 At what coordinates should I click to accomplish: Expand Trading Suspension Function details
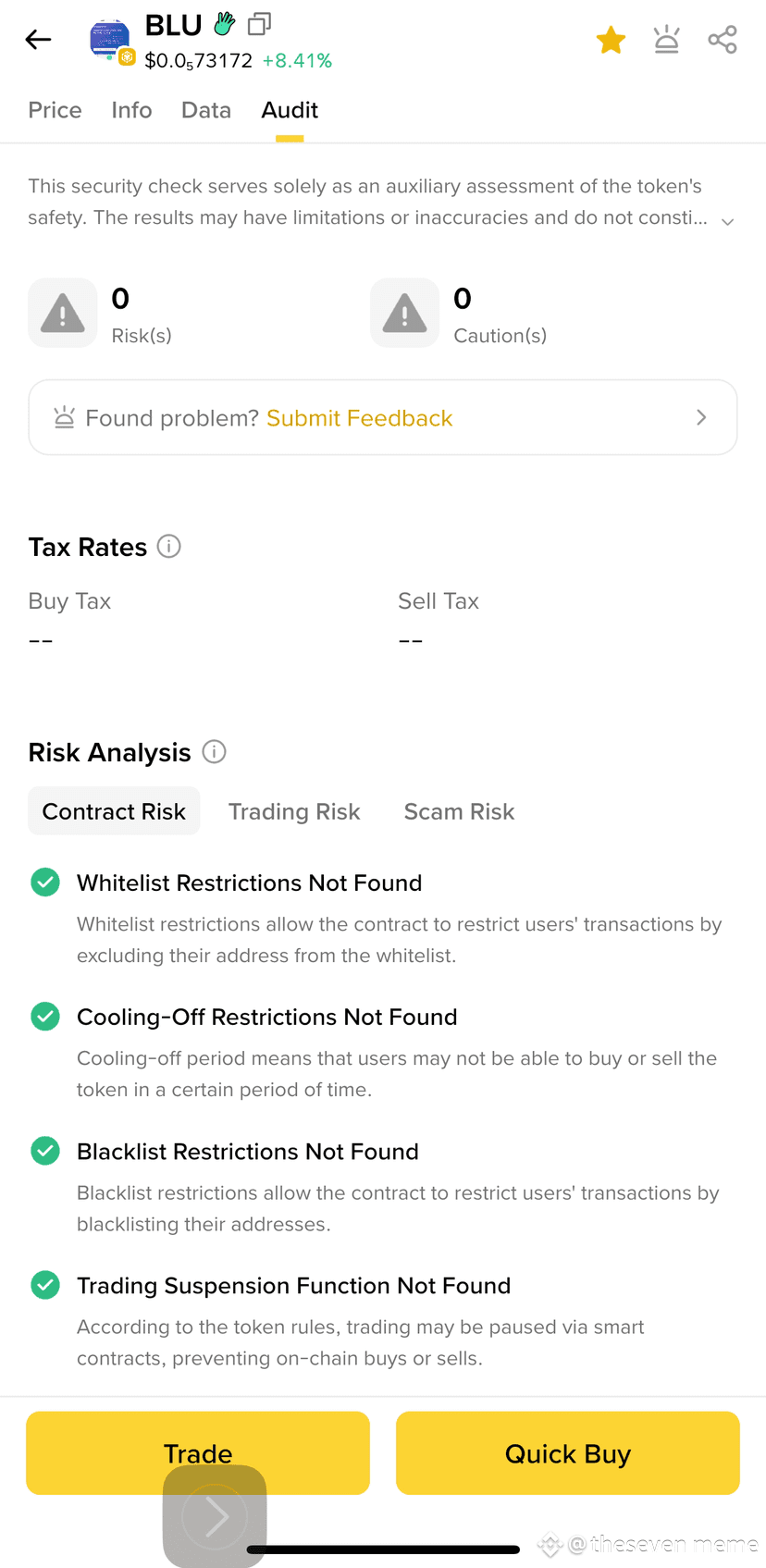(x=294, y=1285)
